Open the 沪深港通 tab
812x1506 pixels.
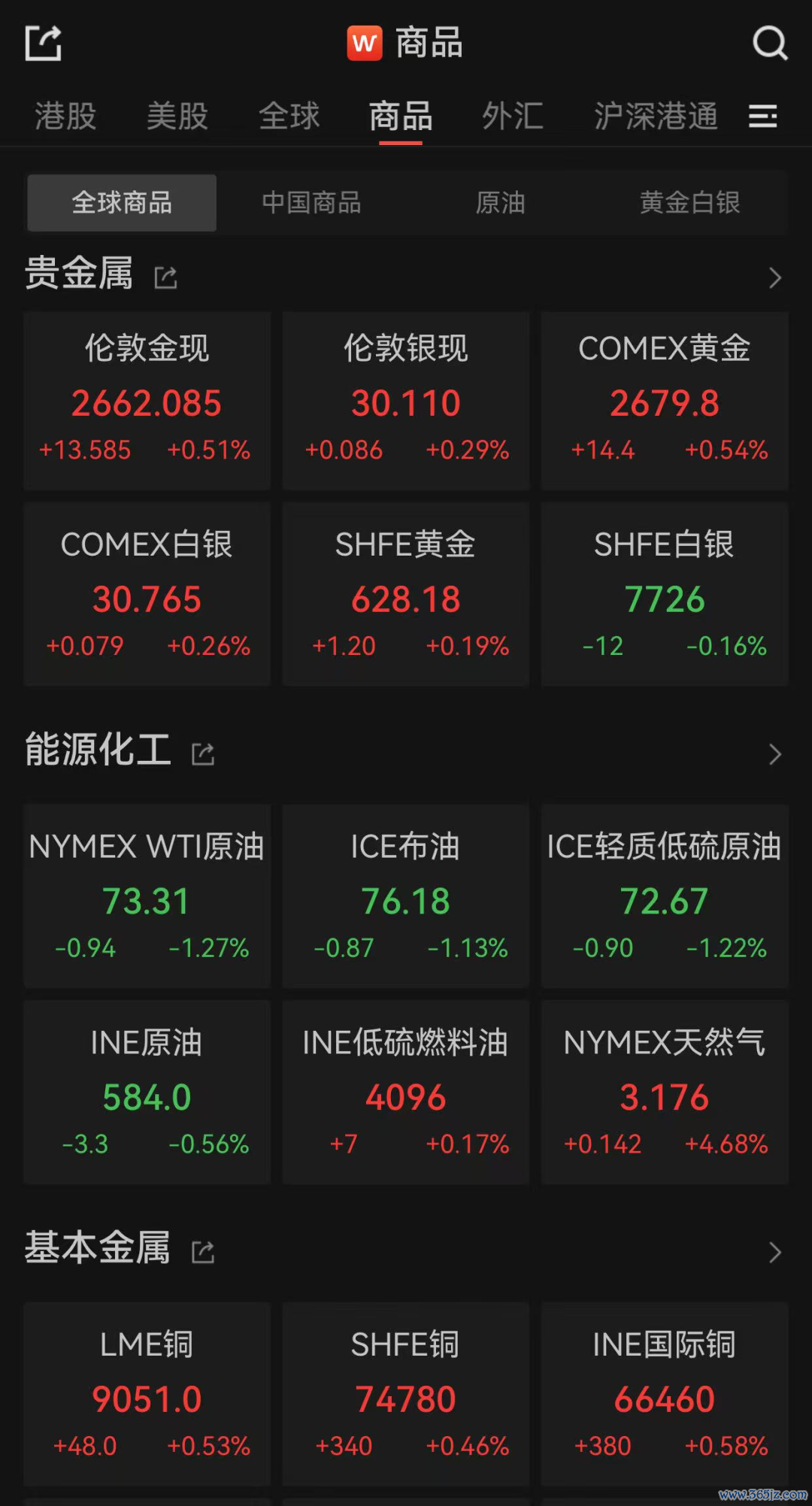656,116
